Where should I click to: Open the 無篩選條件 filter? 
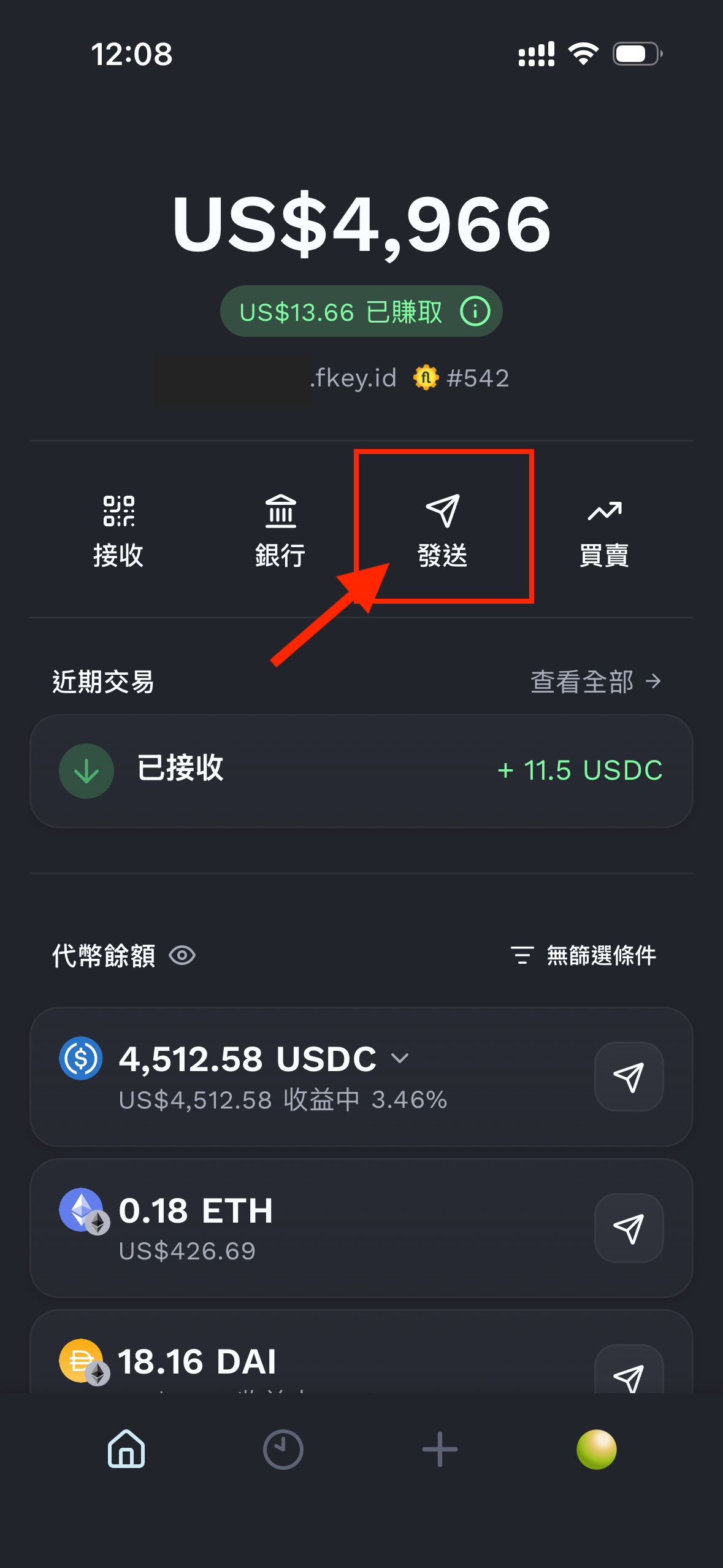point(584,955)
